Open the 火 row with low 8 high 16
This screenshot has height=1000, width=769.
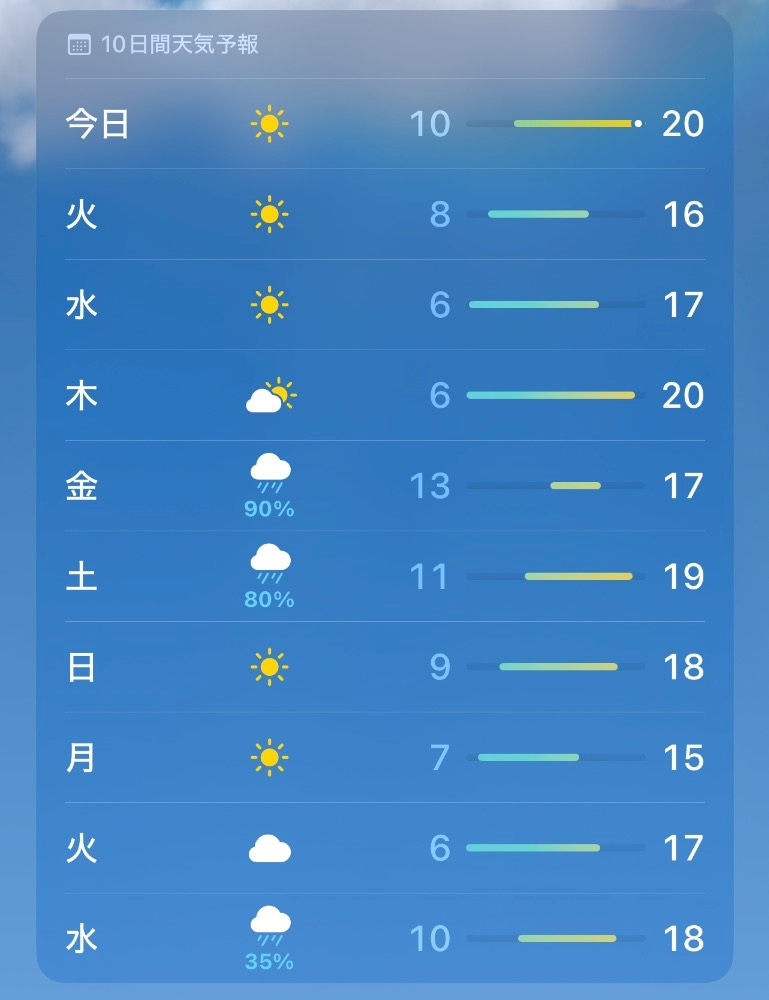(x=384, y=214)
